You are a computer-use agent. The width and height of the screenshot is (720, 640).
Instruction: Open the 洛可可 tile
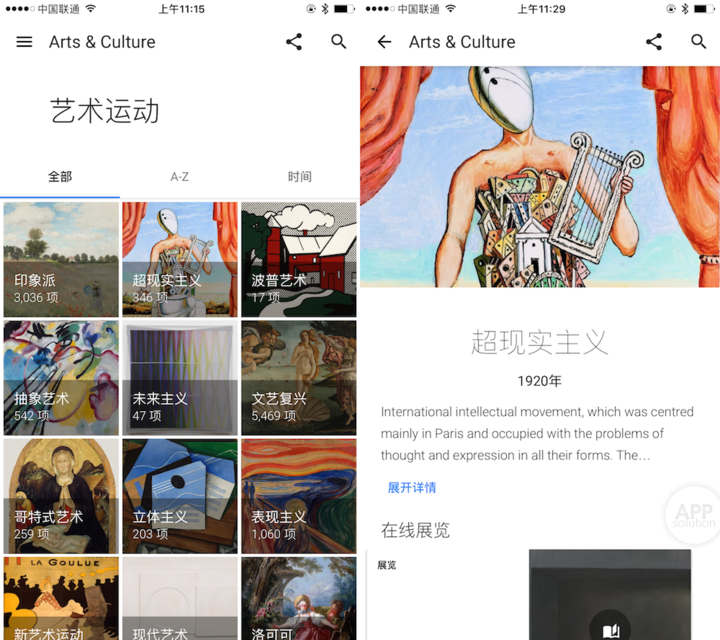click(298, 600)
